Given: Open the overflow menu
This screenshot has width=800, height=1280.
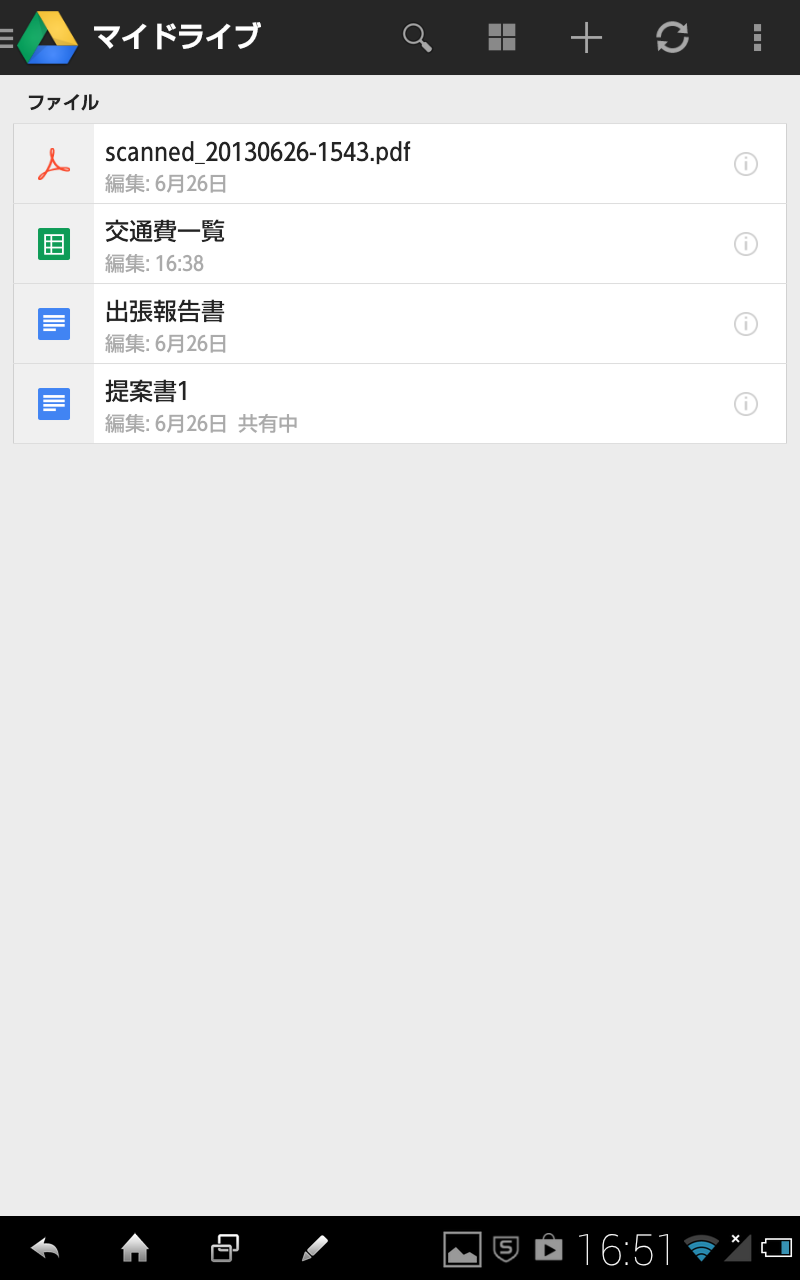Looking at the screenshot, I should (x=757, y=38).
